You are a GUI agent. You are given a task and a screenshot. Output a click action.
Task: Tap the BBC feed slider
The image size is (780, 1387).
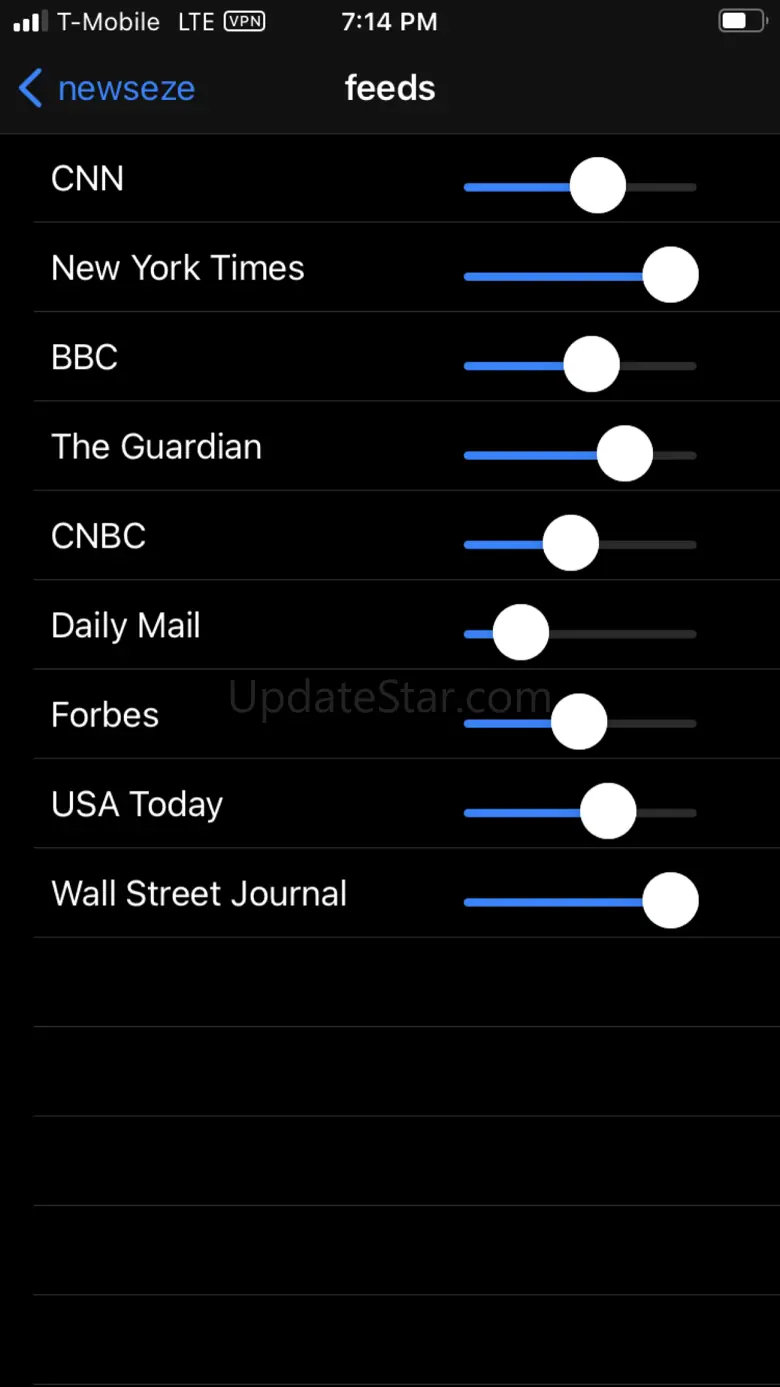[x=580, y=365]
